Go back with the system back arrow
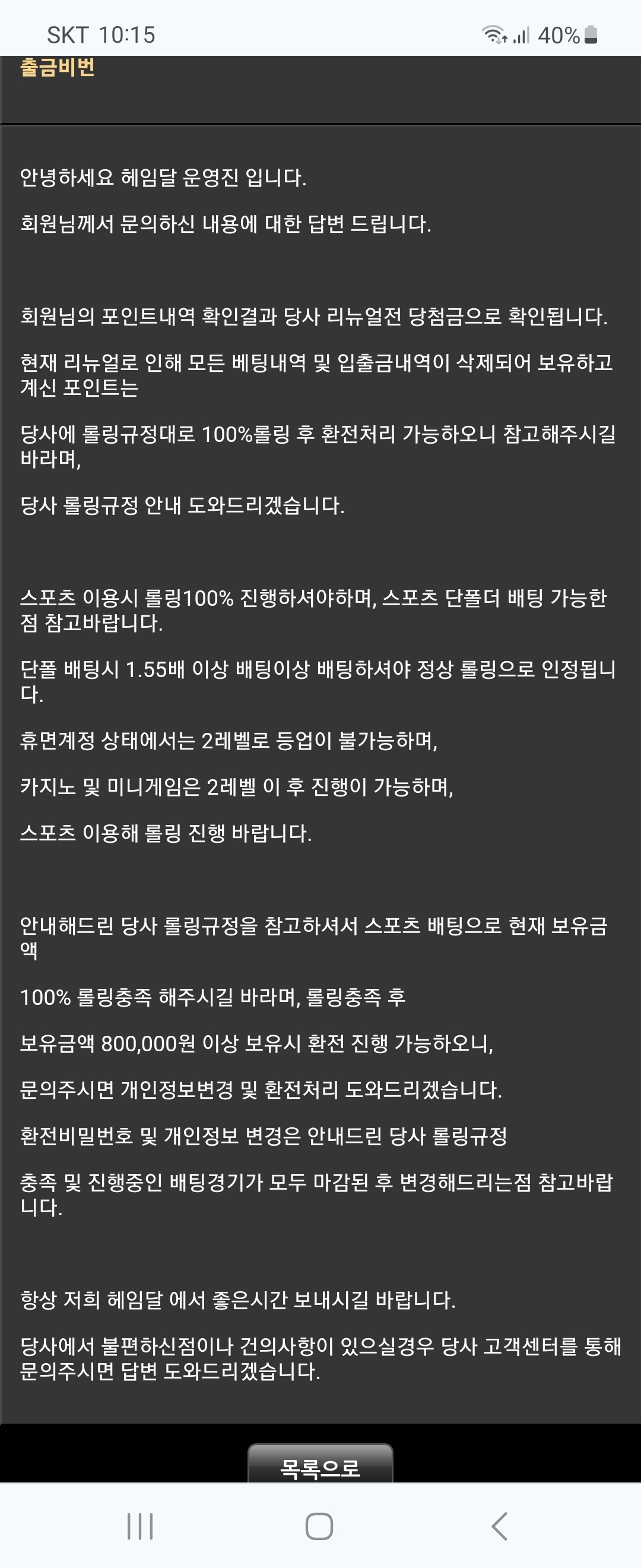Image resolution: width=641 pixels, height=1568 pixels. (x=499, y=1526)
